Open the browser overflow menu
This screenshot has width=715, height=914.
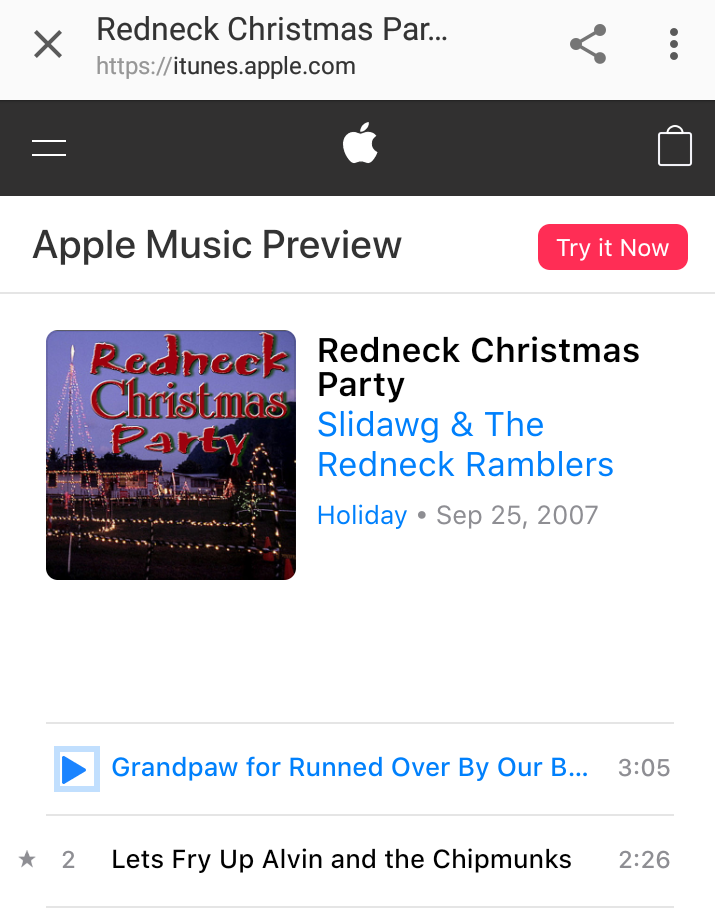[x=674, y=45]
